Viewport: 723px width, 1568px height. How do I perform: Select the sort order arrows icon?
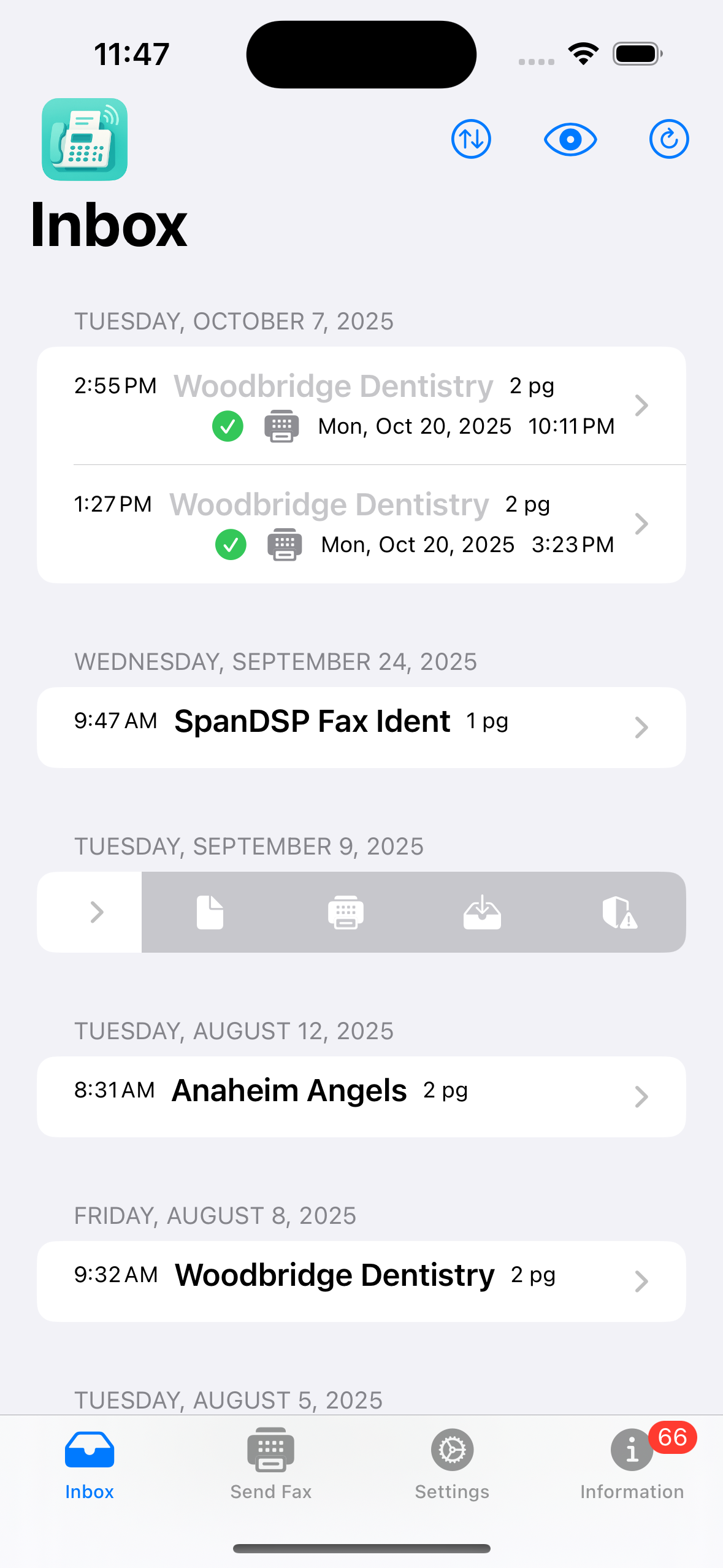pos(471,139)
